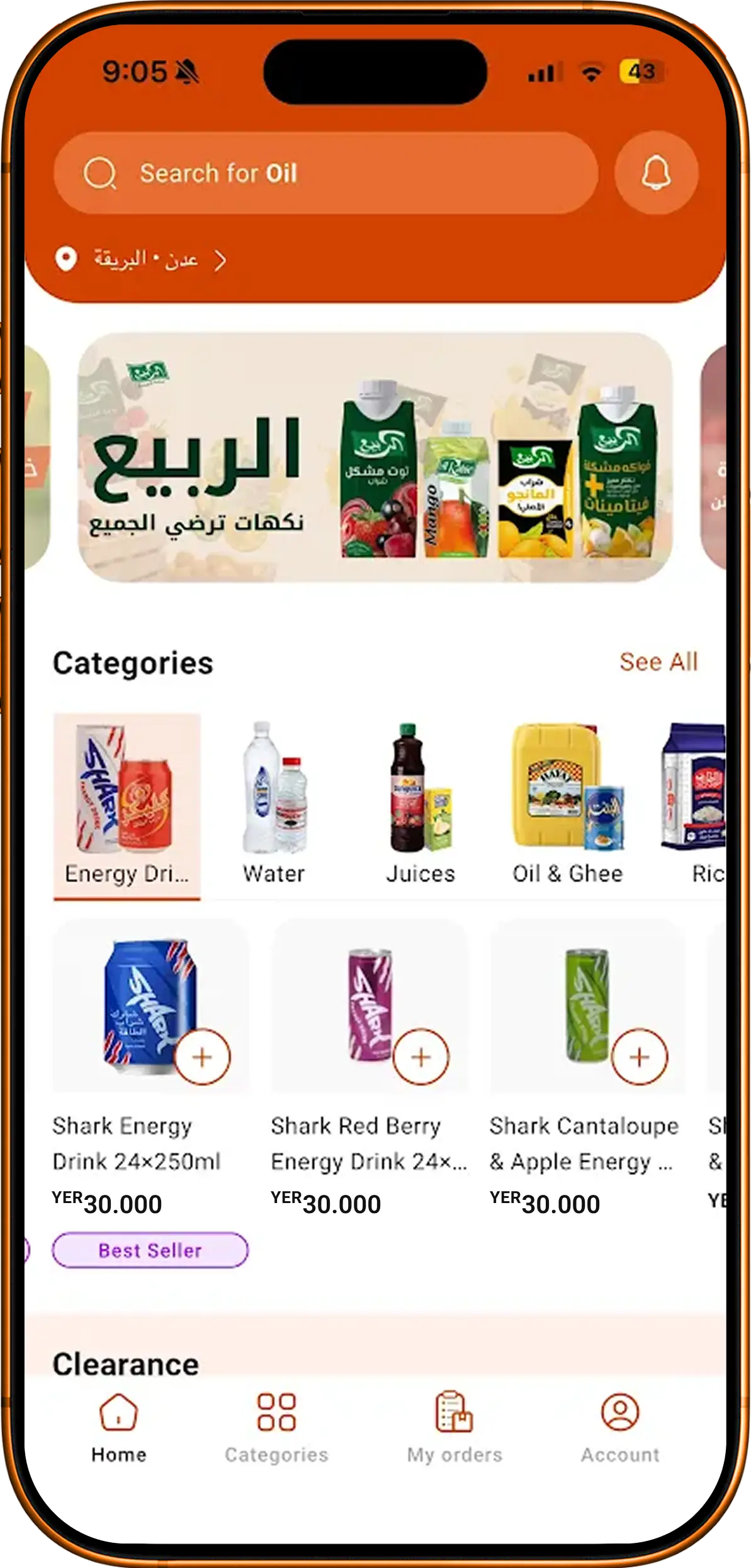The image size is (751, 1568).
Task: Go to the Home tab
Action: coord(118,1428)
